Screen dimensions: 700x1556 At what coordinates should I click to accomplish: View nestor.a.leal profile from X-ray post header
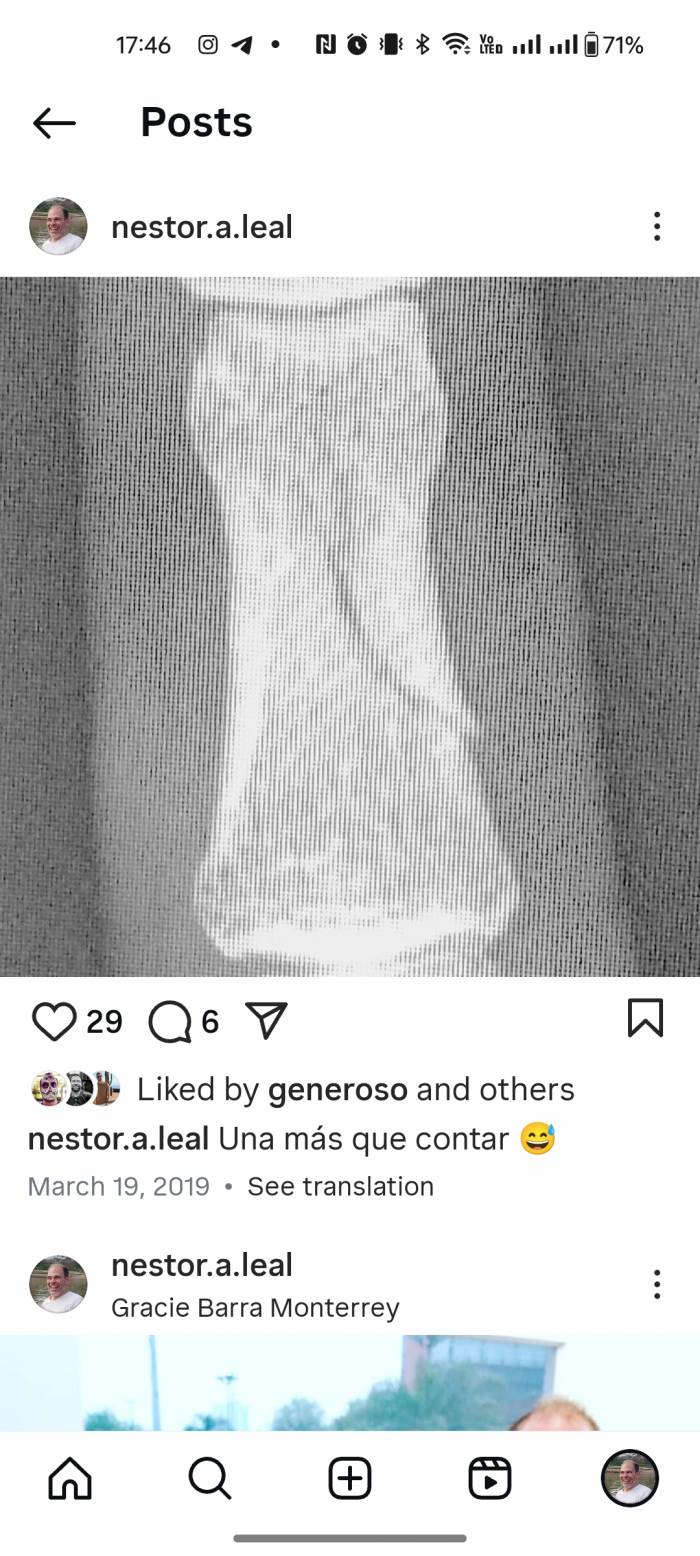[x=201, y=227]
